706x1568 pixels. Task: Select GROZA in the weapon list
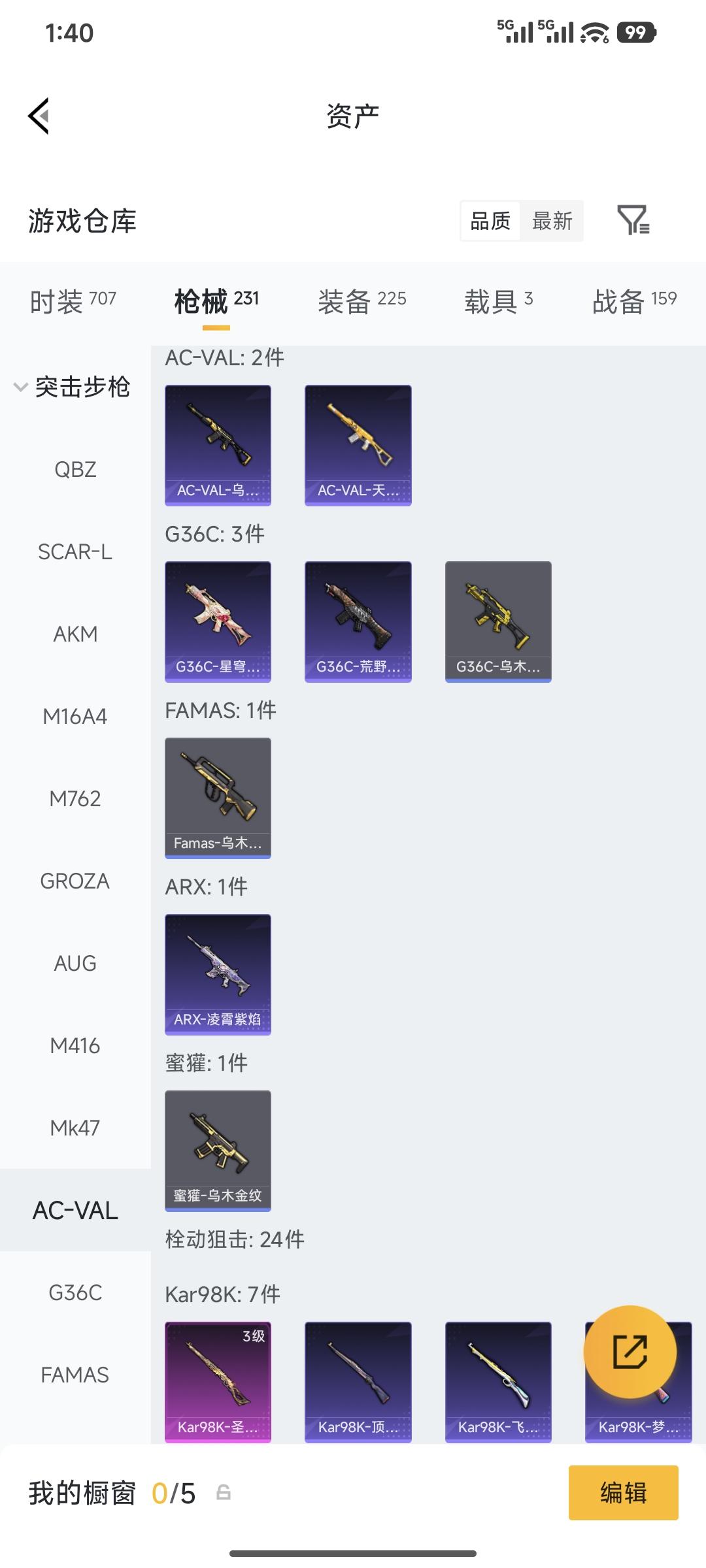(75, 881)
